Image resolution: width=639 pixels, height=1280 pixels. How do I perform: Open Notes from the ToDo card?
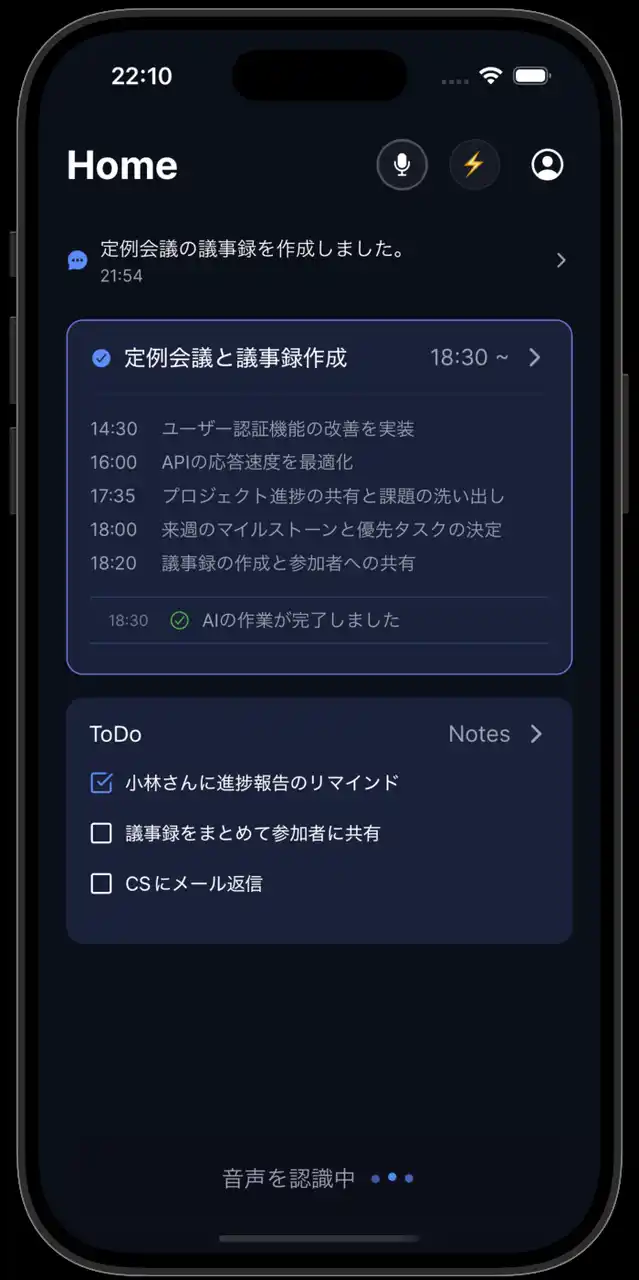pyautogui.click(x=495, y=734)
